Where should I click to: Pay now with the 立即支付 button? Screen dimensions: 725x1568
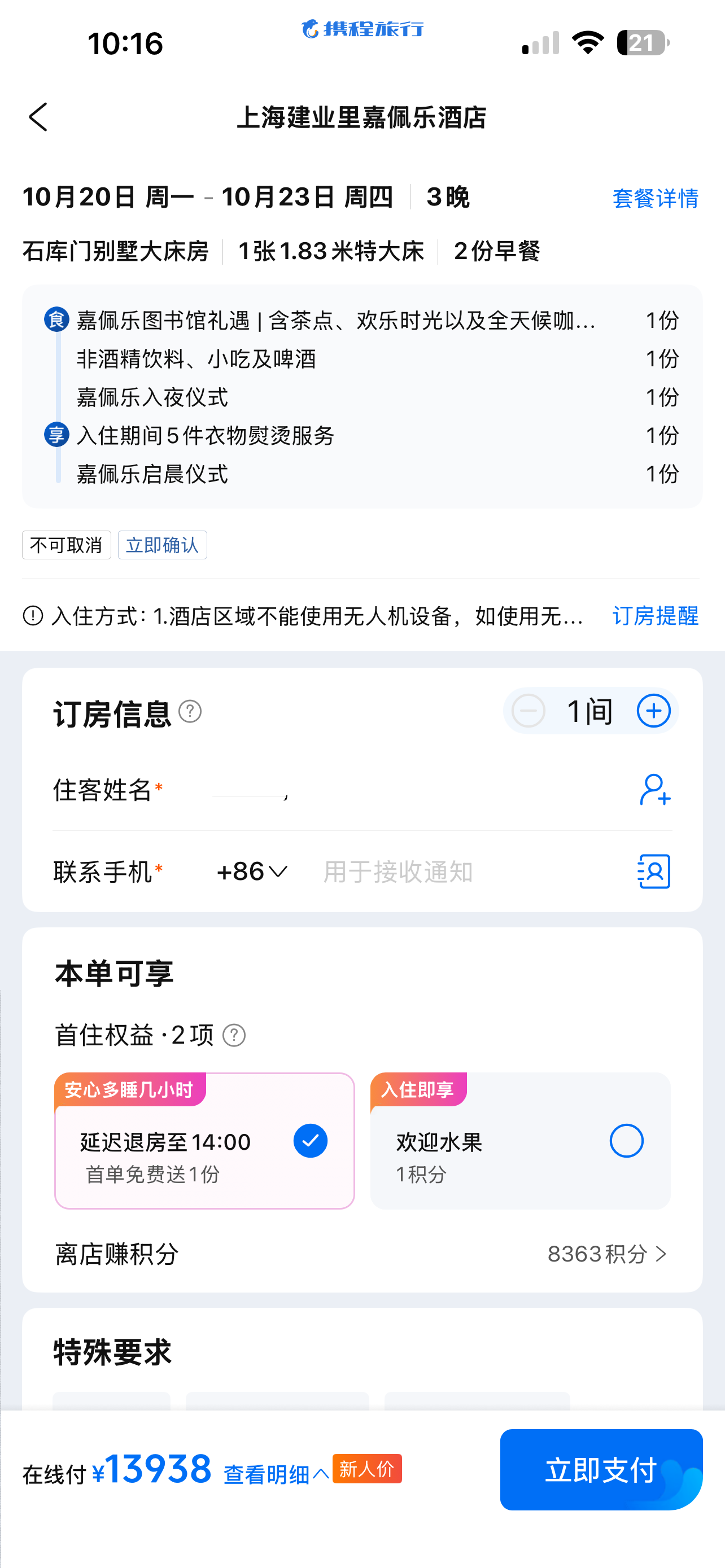tap(601, 1469)
